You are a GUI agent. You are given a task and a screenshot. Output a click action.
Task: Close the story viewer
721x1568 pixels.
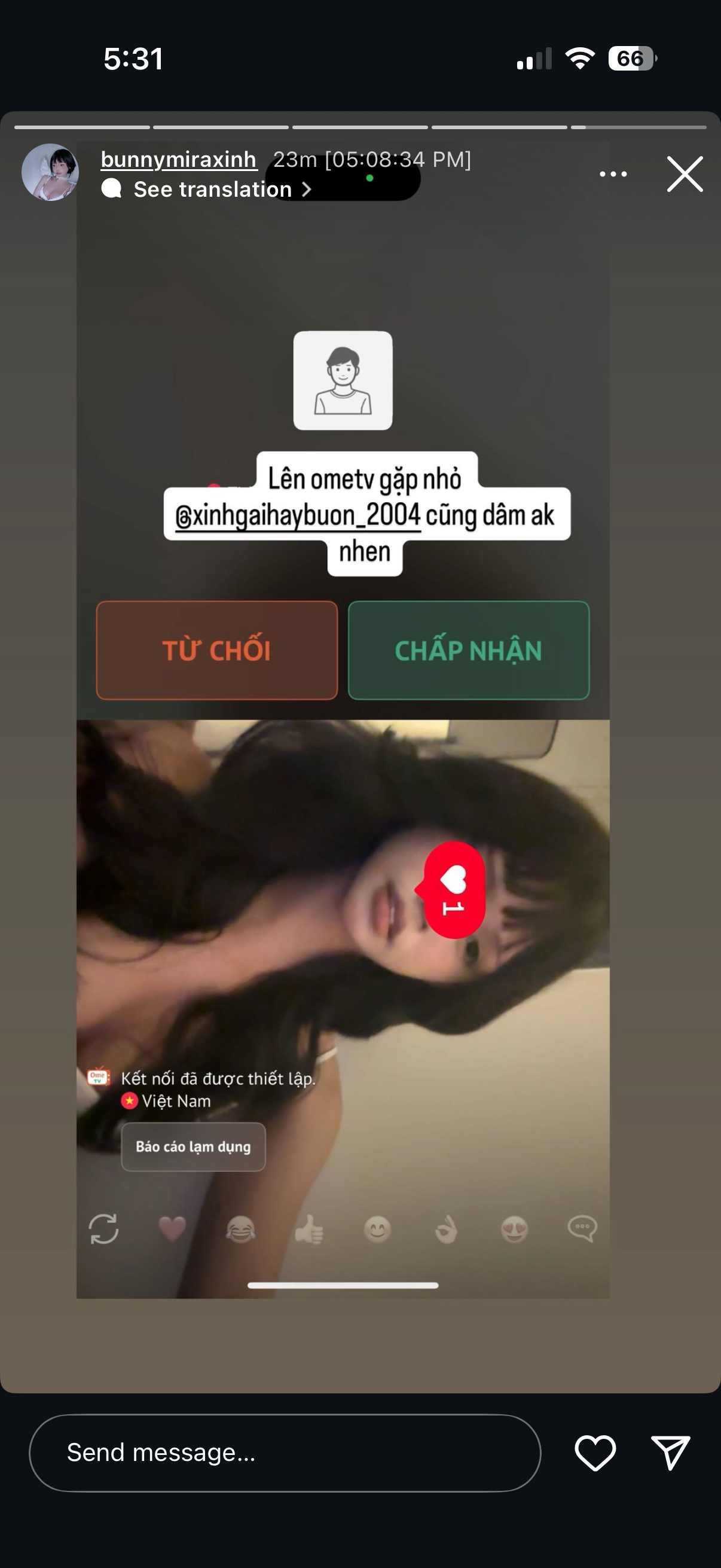pyautogui.click(x=685, y=174)
